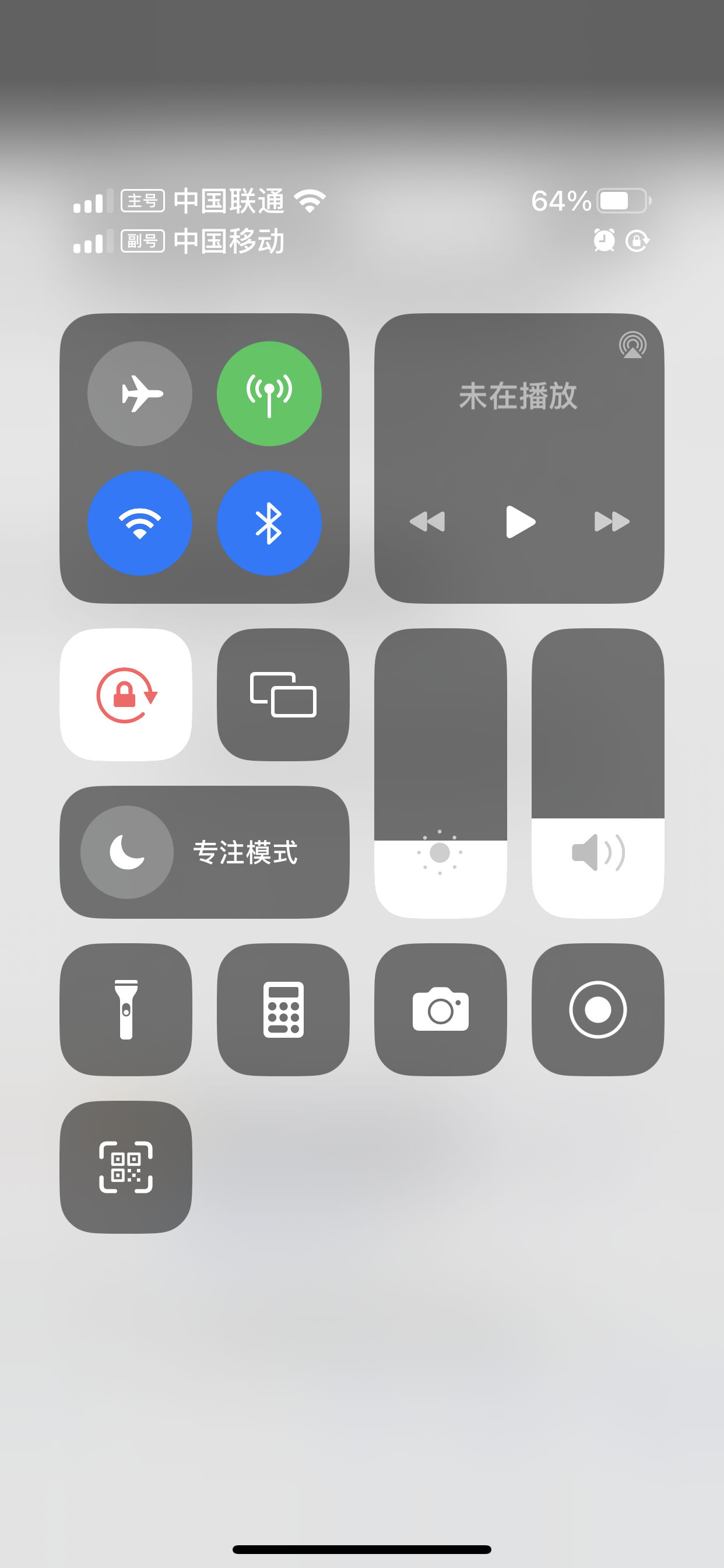Turn on the flashlight

point(126,1010)
